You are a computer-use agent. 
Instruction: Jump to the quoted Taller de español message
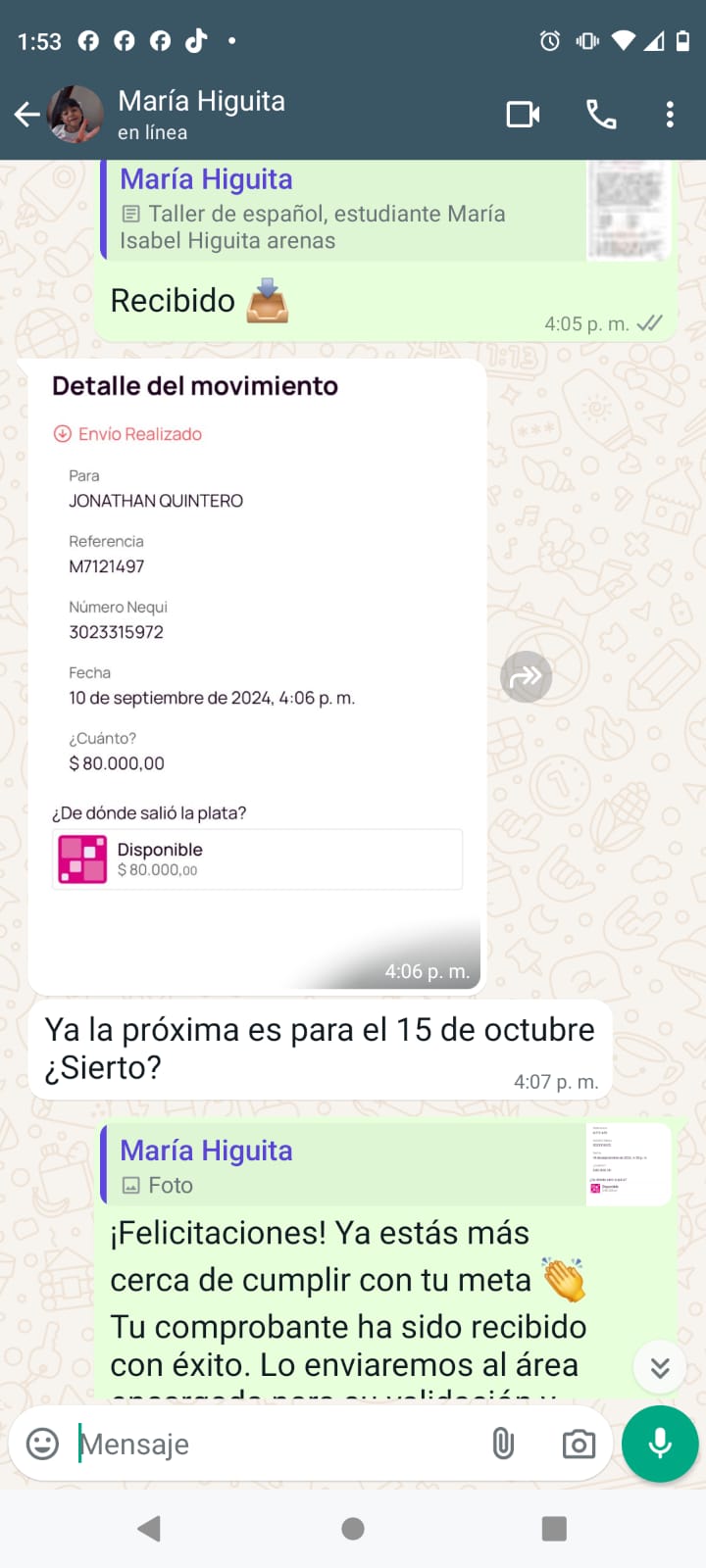coord(343,211)
